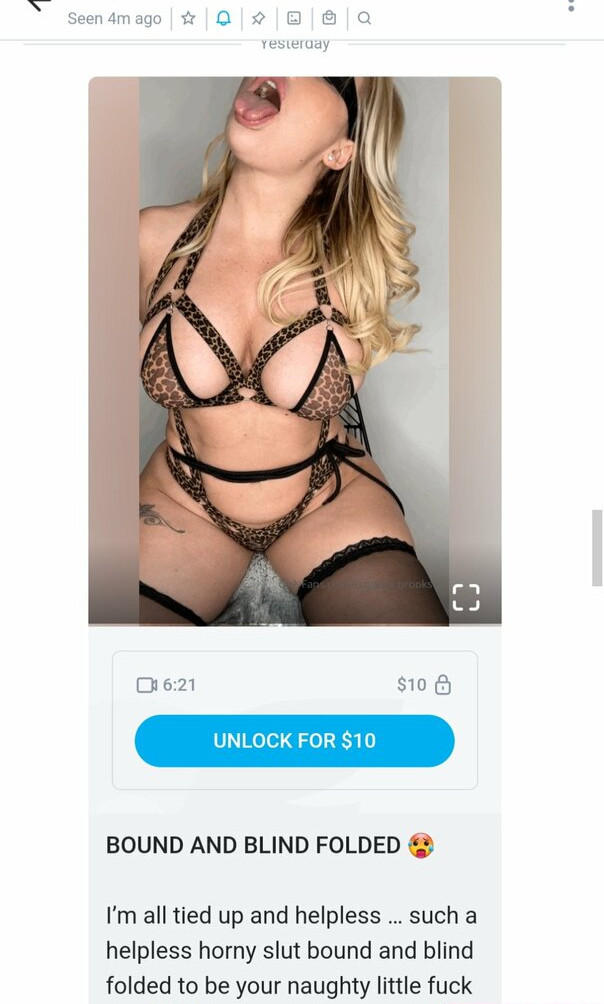Search within this chat

(x=364, y=18)
